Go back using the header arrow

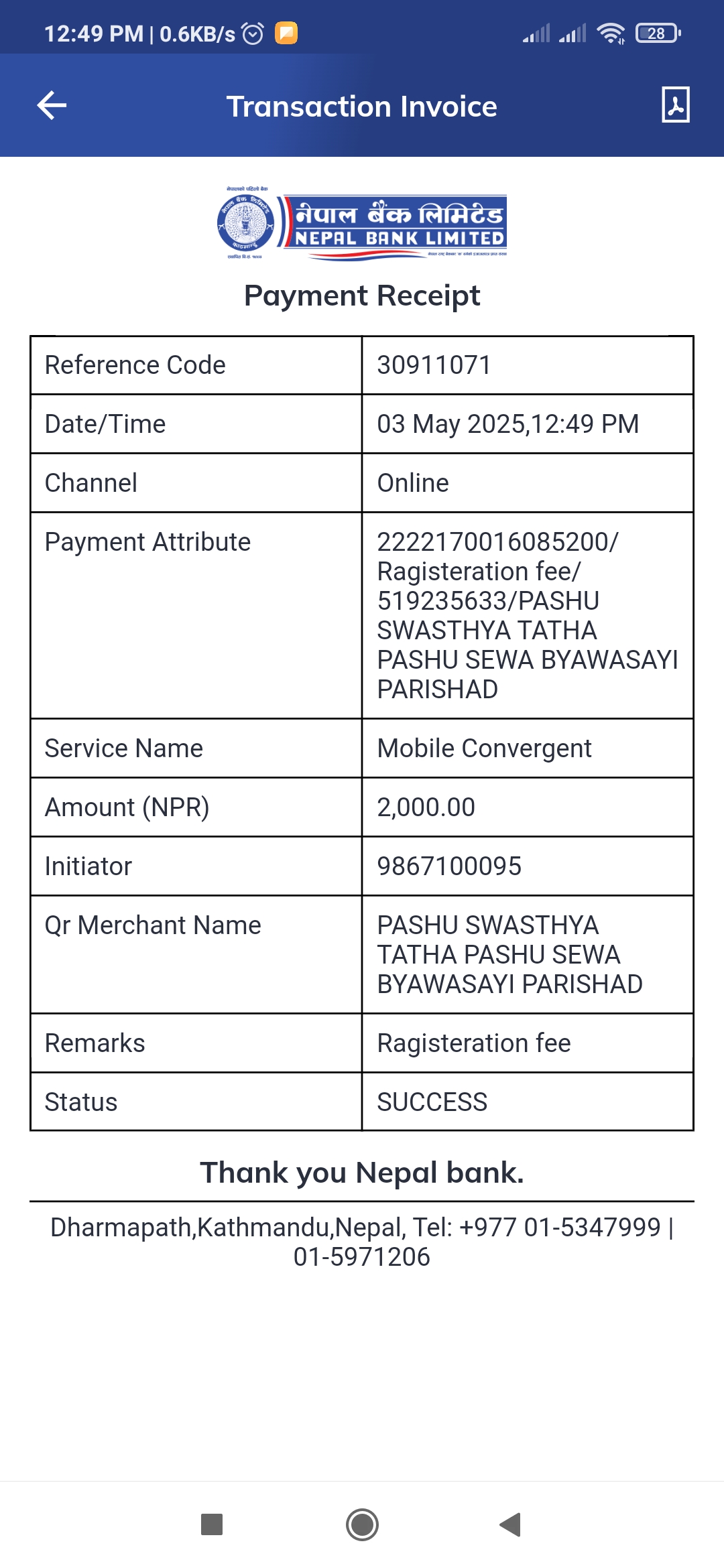(52, 105)
